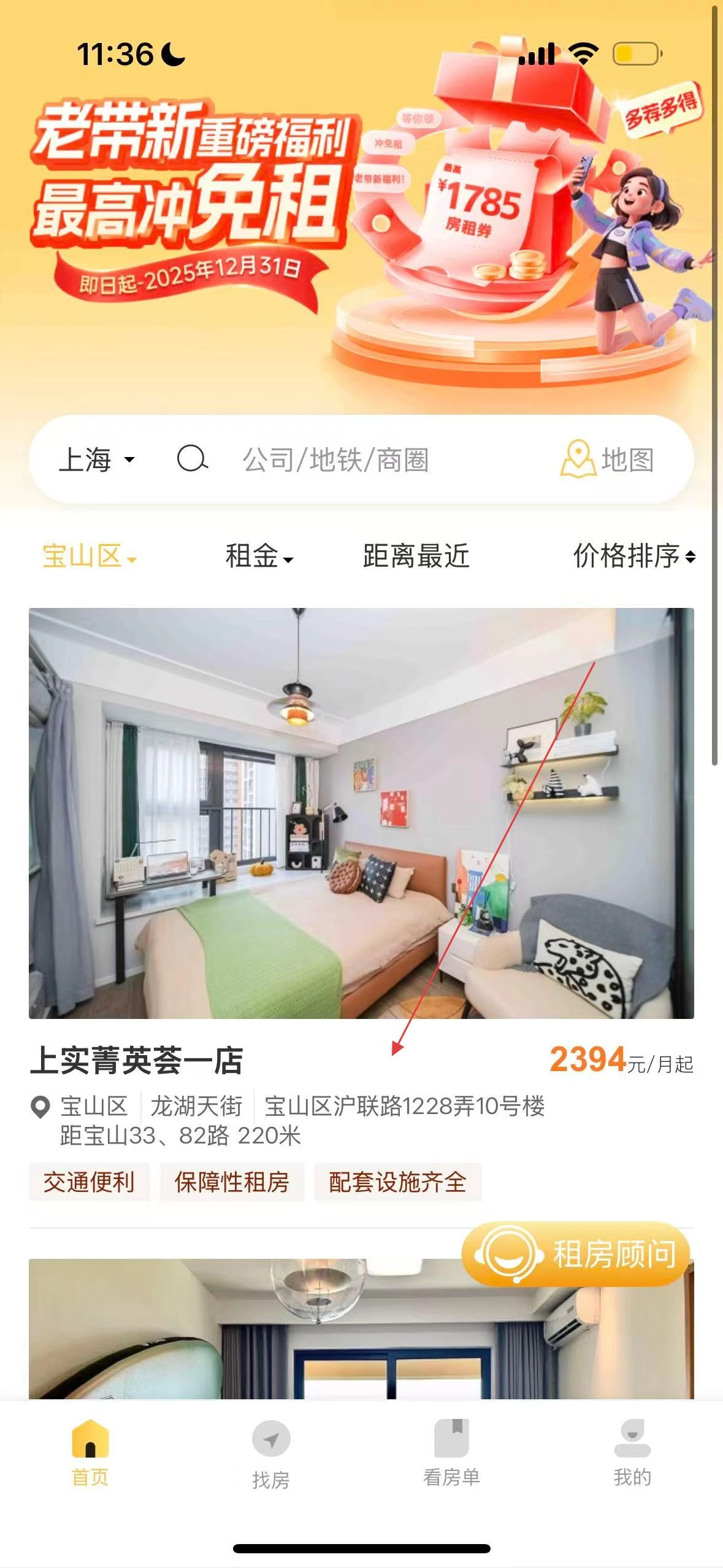Open the second apartment listing photo
This screenshot has width=723, height=1568.
pos(245,1331)
